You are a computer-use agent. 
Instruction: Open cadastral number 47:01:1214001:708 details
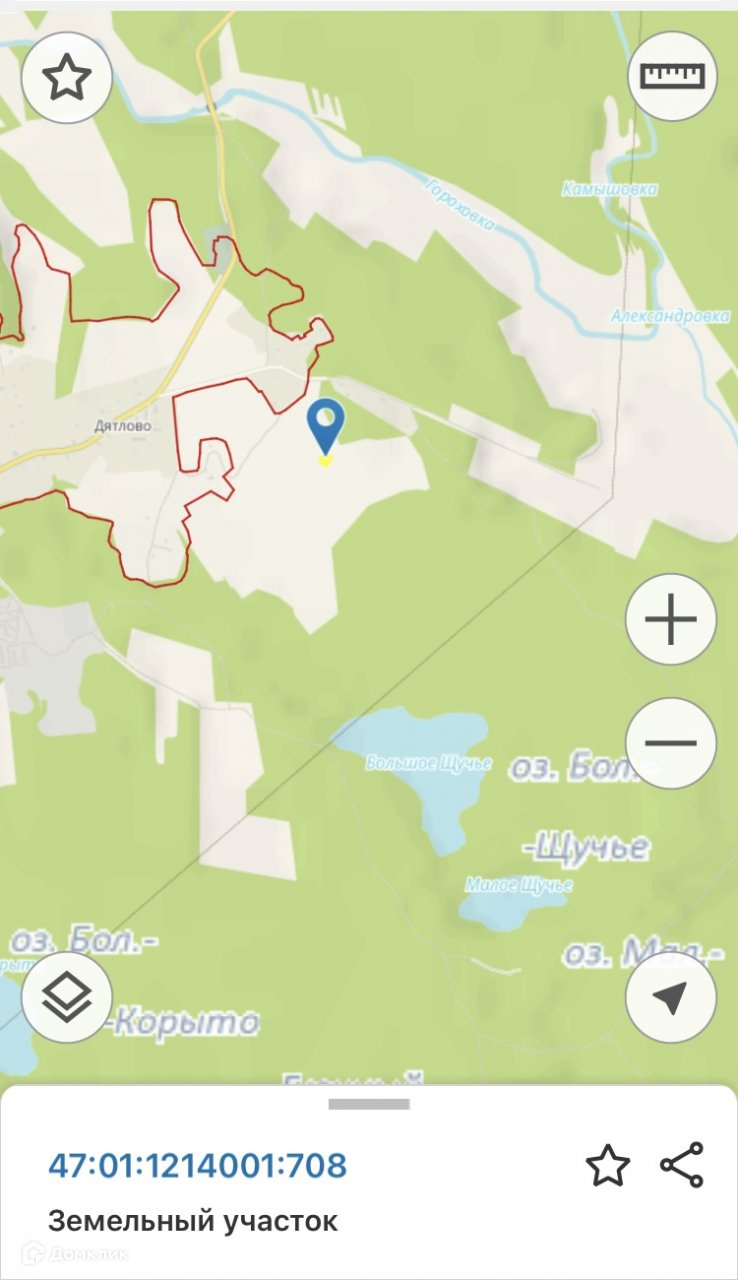(198, 1165)
